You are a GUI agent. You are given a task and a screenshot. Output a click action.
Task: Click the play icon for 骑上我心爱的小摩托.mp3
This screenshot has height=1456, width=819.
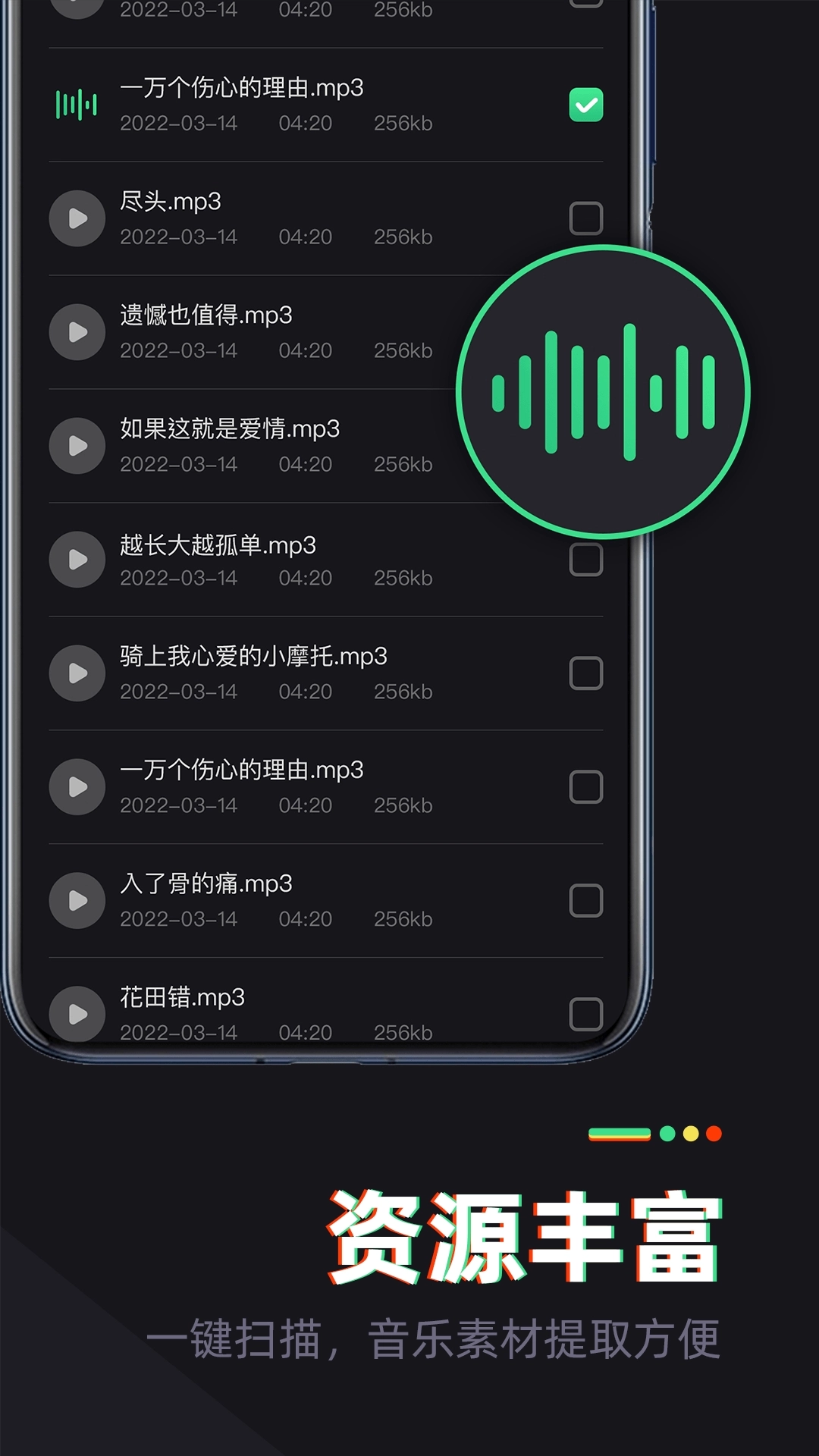76,673
